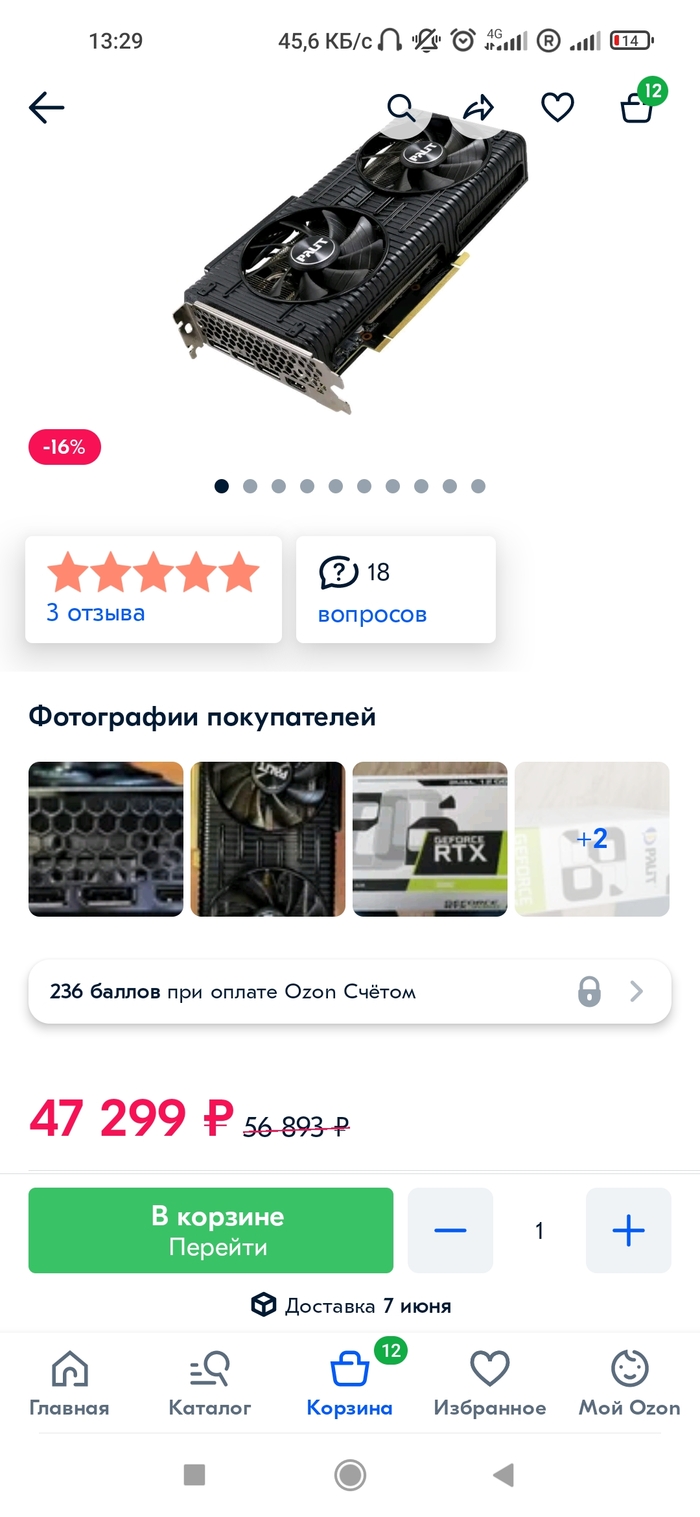
Task: Go to the Избранное tab
Action: click(x=490, y=1383)
